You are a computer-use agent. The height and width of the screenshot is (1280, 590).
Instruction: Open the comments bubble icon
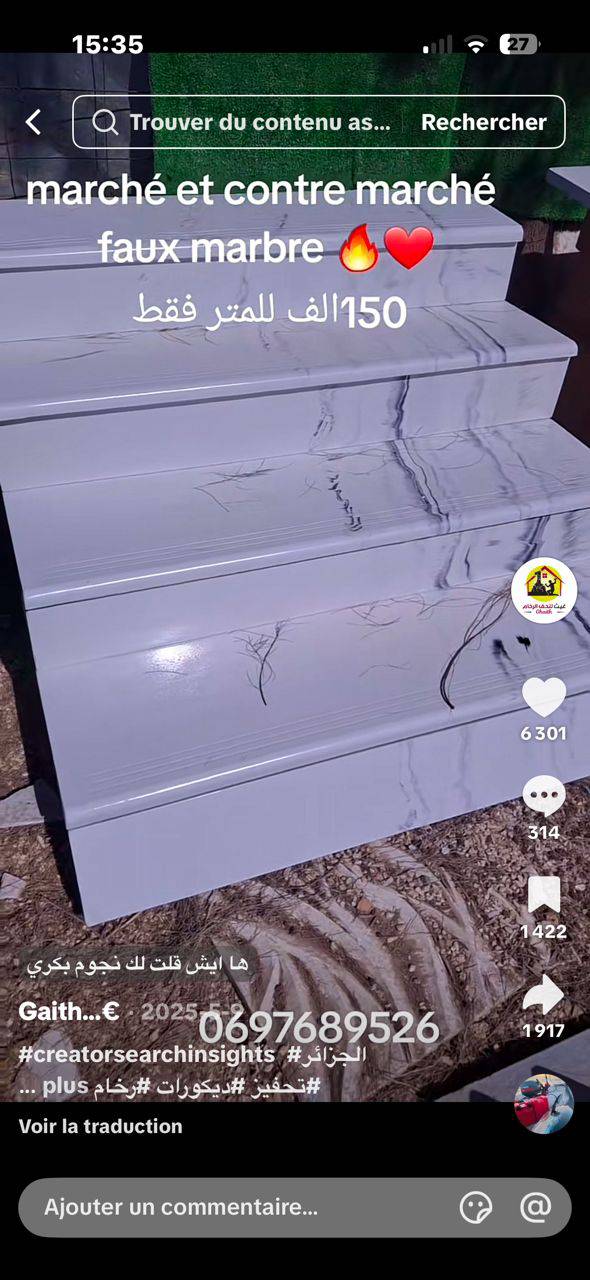[544, 796]
